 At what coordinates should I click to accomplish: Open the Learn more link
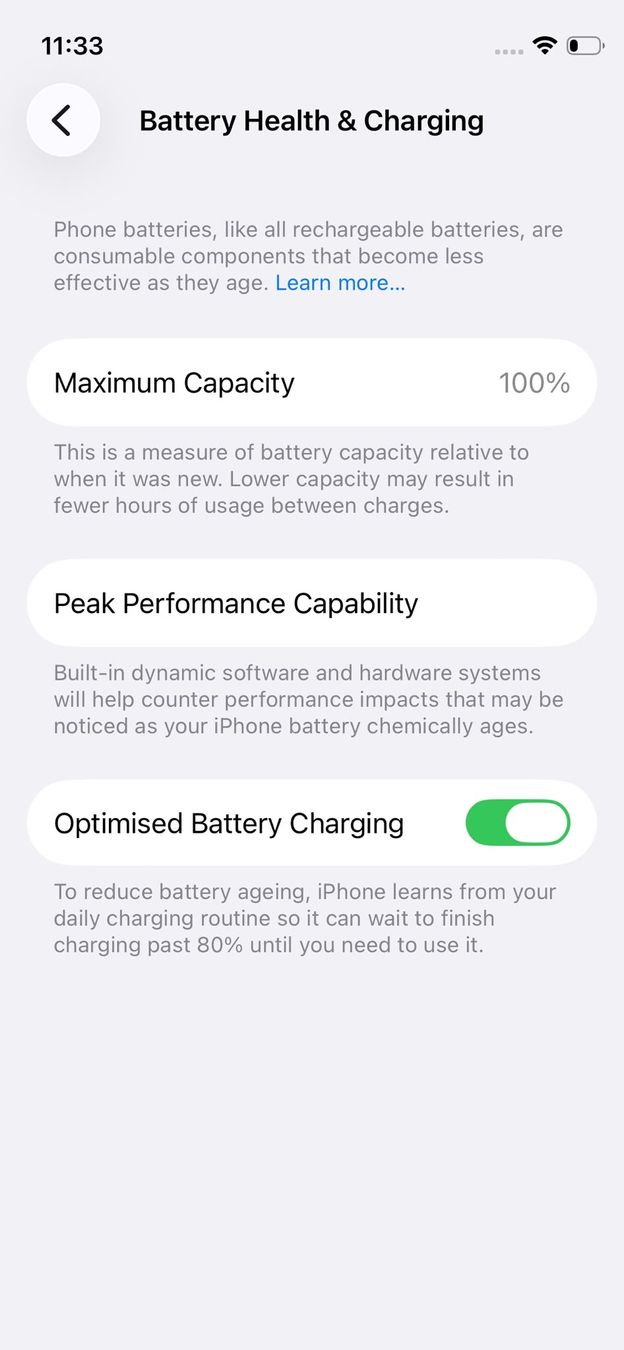340,283
